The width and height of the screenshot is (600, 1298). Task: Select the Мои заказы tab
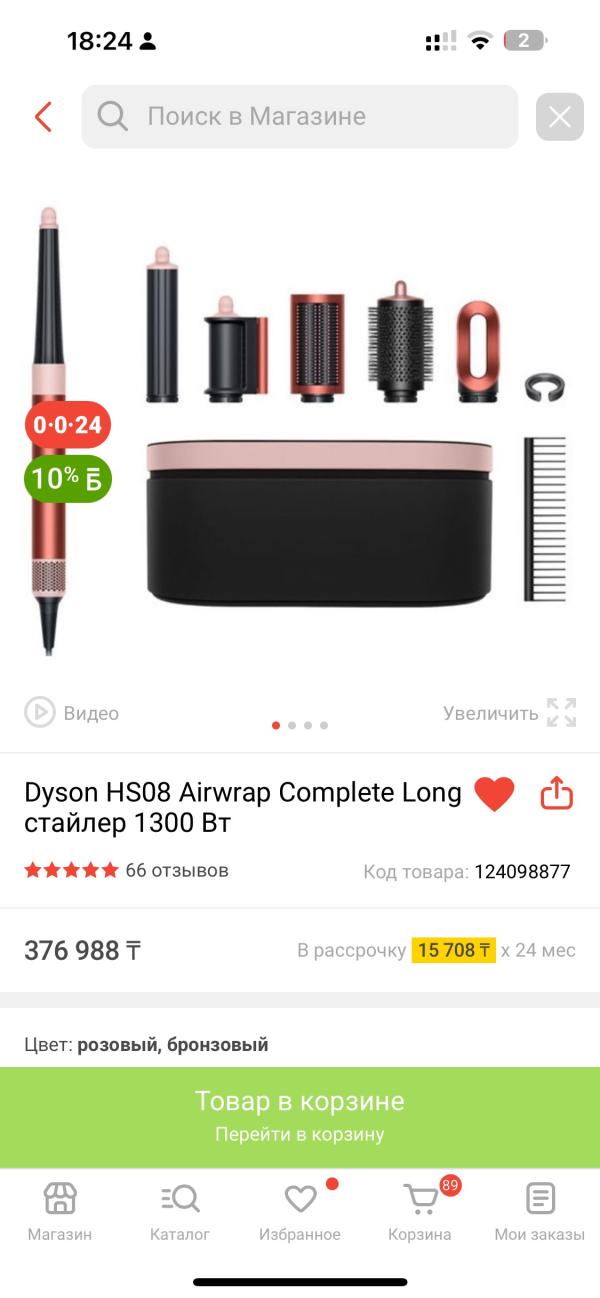click(540, 1210)
